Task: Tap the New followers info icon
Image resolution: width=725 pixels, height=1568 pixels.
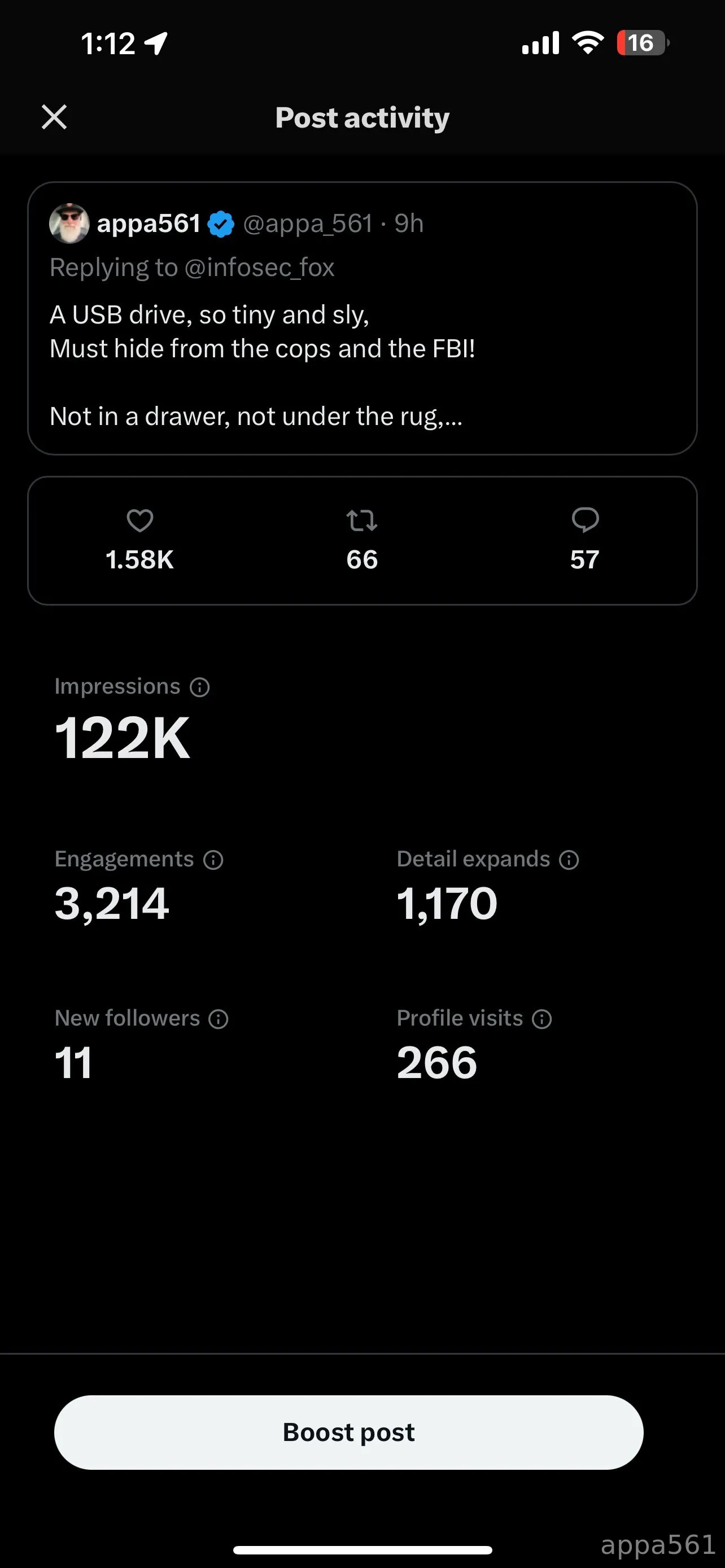Action: 218,1018
